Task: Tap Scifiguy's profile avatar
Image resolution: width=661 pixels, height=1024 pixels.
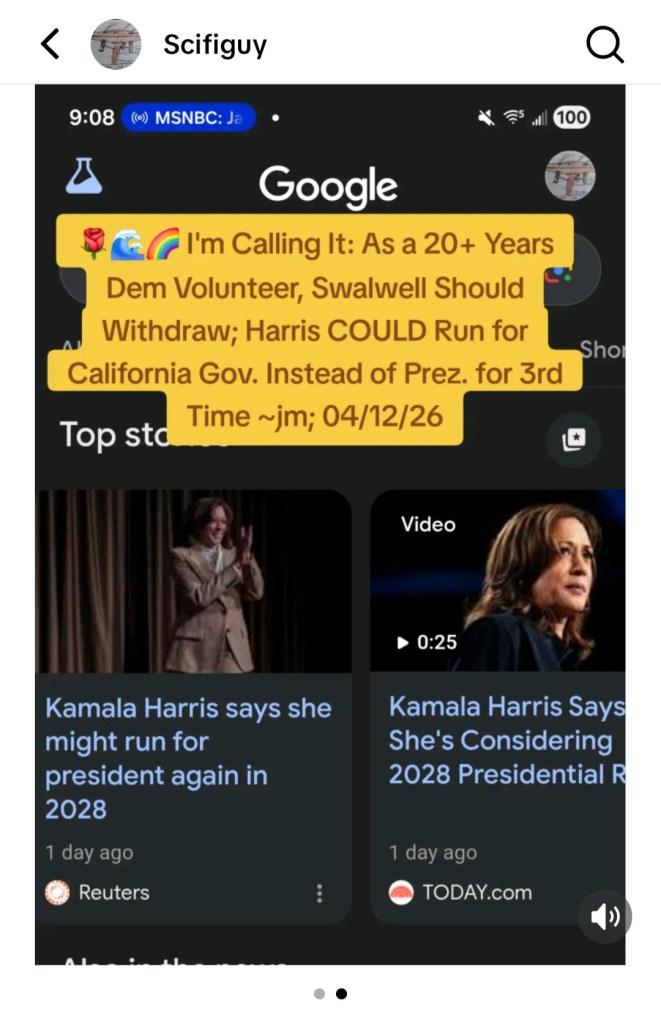Action: [x=116, y=44]
